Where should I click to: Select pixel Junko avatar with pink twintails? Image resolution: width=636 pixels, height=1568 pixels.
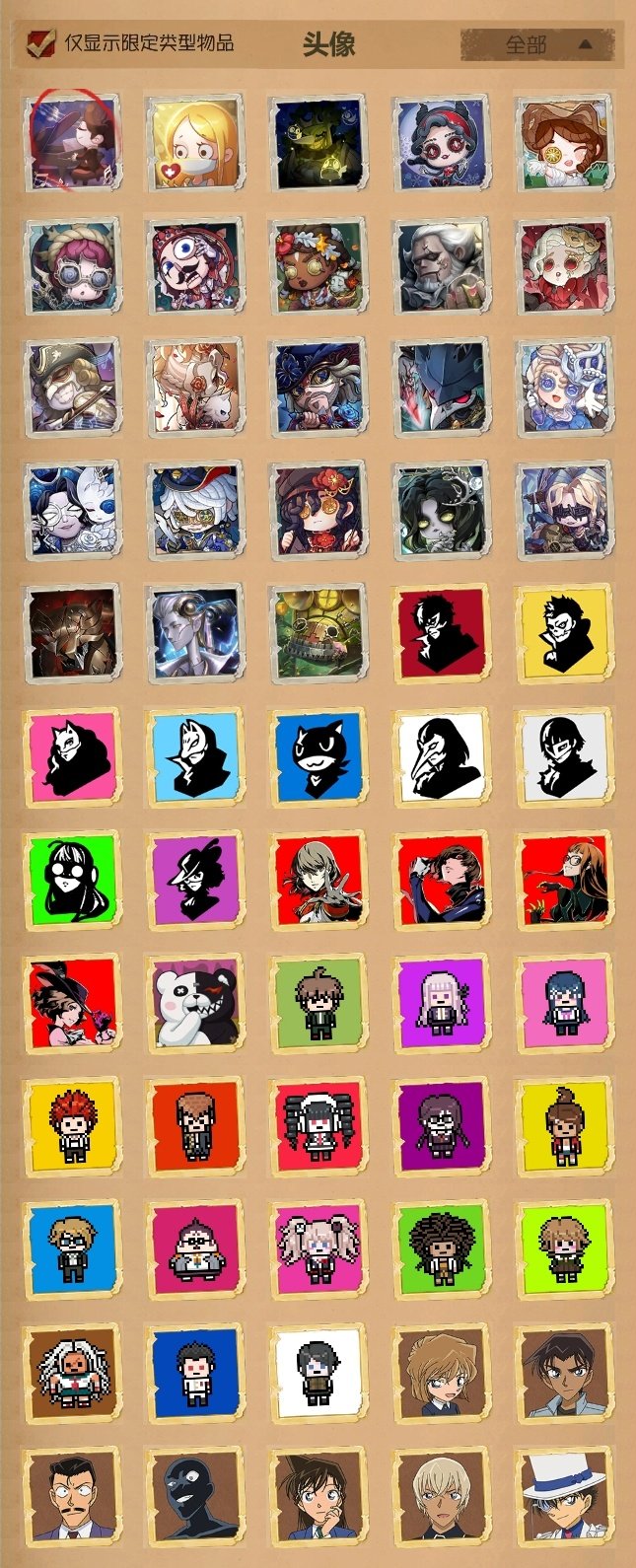pyautogui.click(x=318, y=1249)
